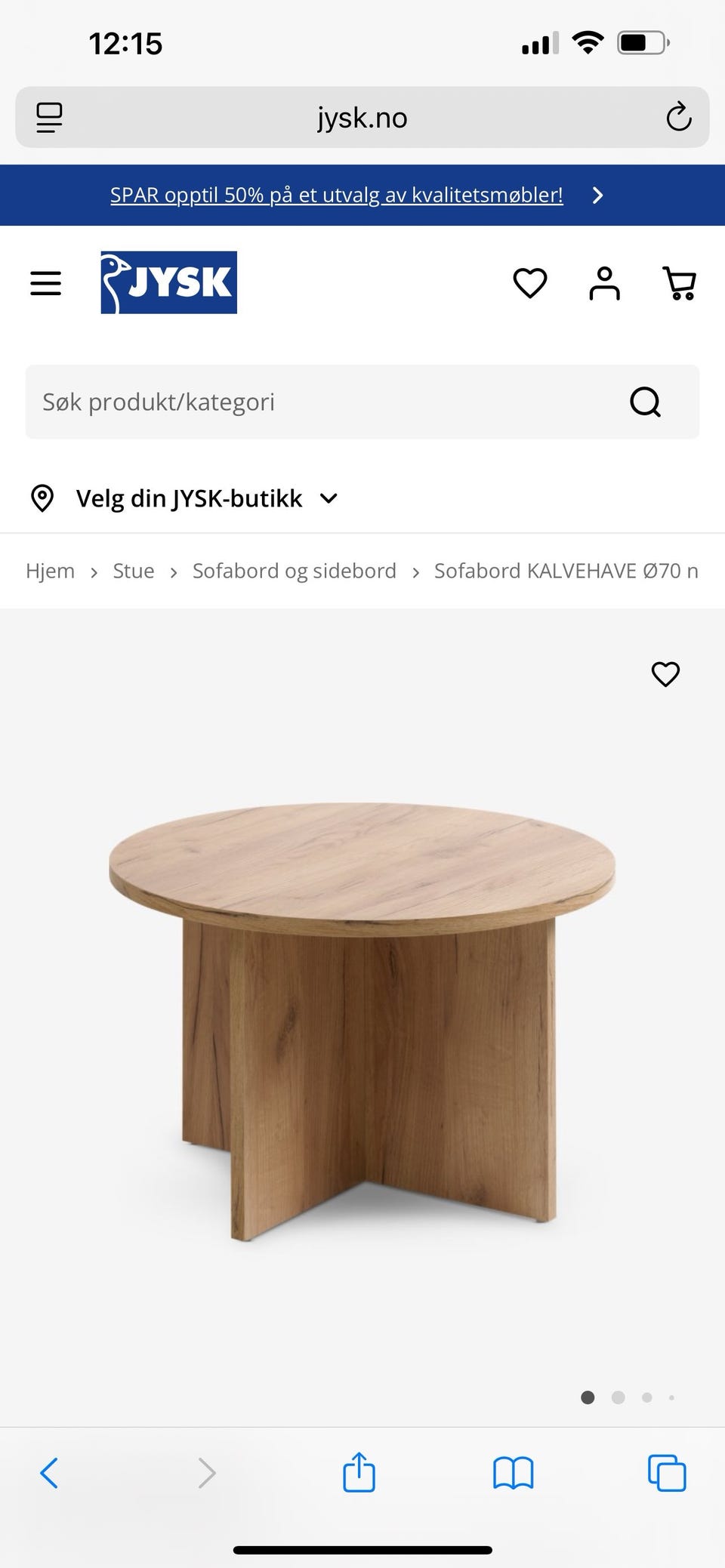Open Safari bookmarks
This screenshot has height=1568, width=725.
click(x=513, y=1472)
